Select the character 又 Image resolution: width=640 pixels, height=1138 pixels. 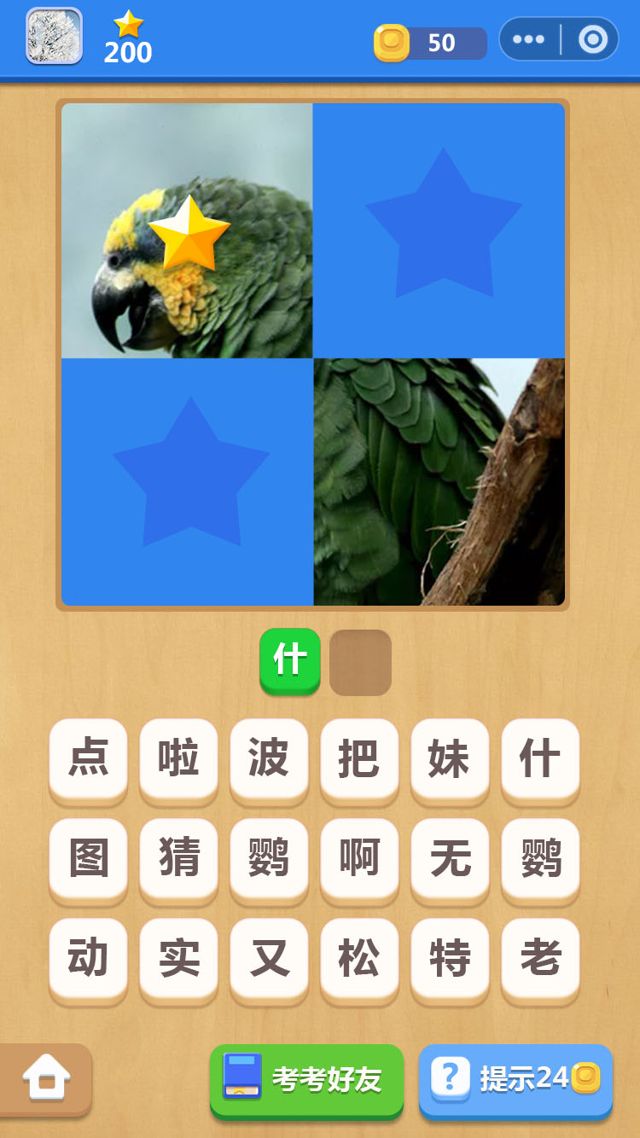[269, 959]
